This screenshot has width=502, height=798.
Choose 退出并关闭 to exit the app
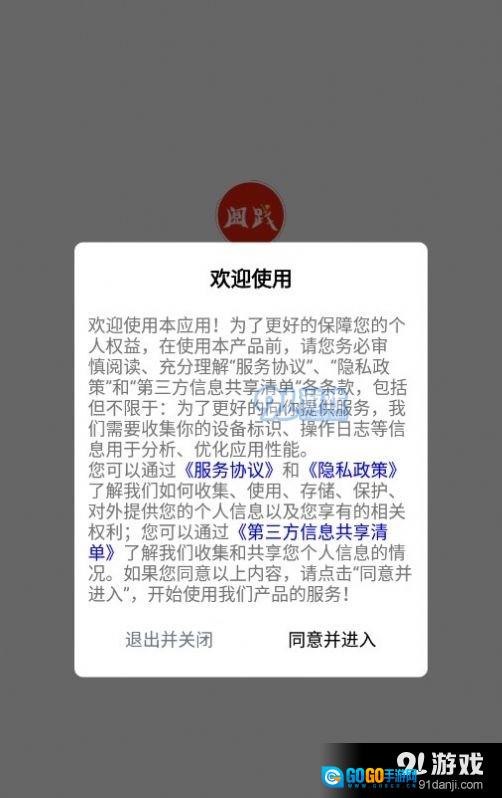pos(169,640)
